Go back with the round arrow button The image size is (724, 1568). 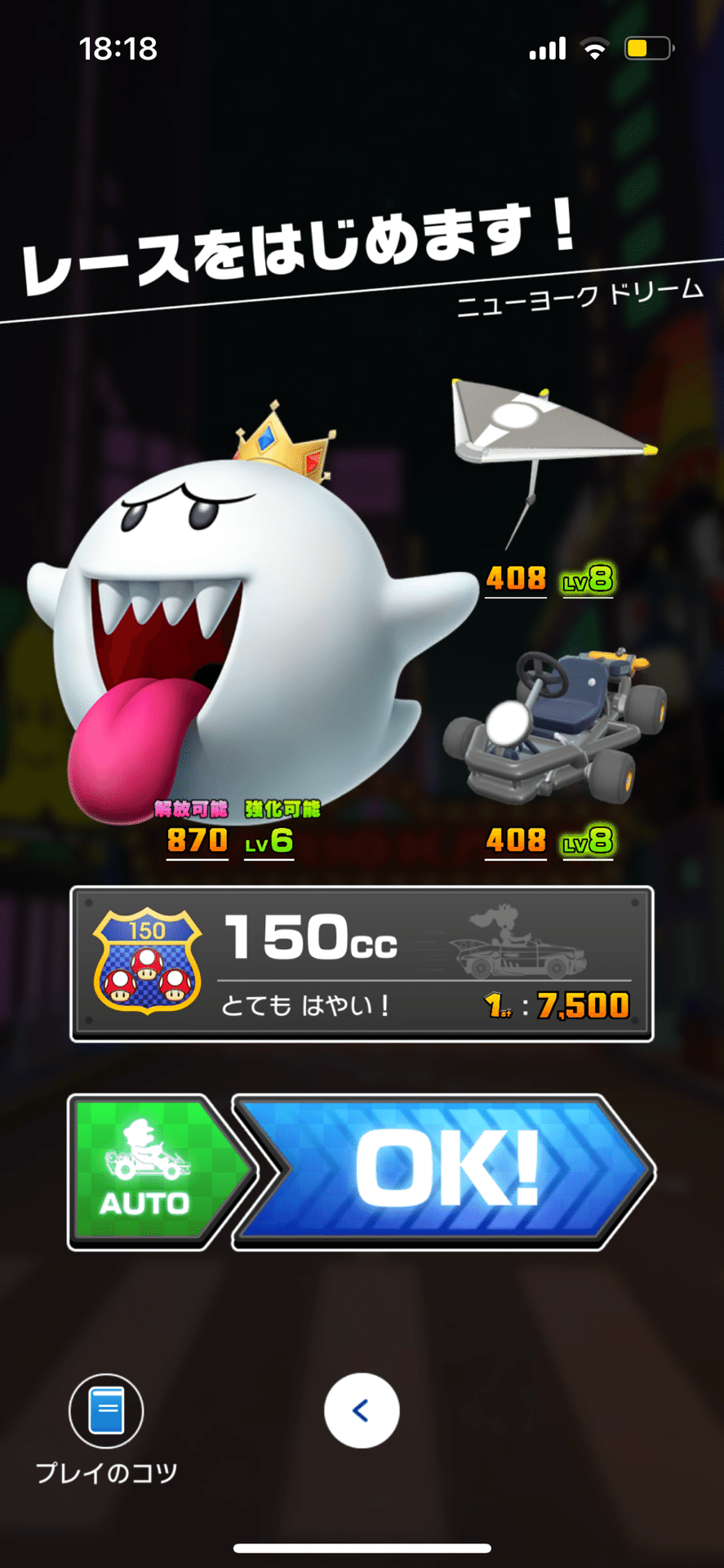362,1410
